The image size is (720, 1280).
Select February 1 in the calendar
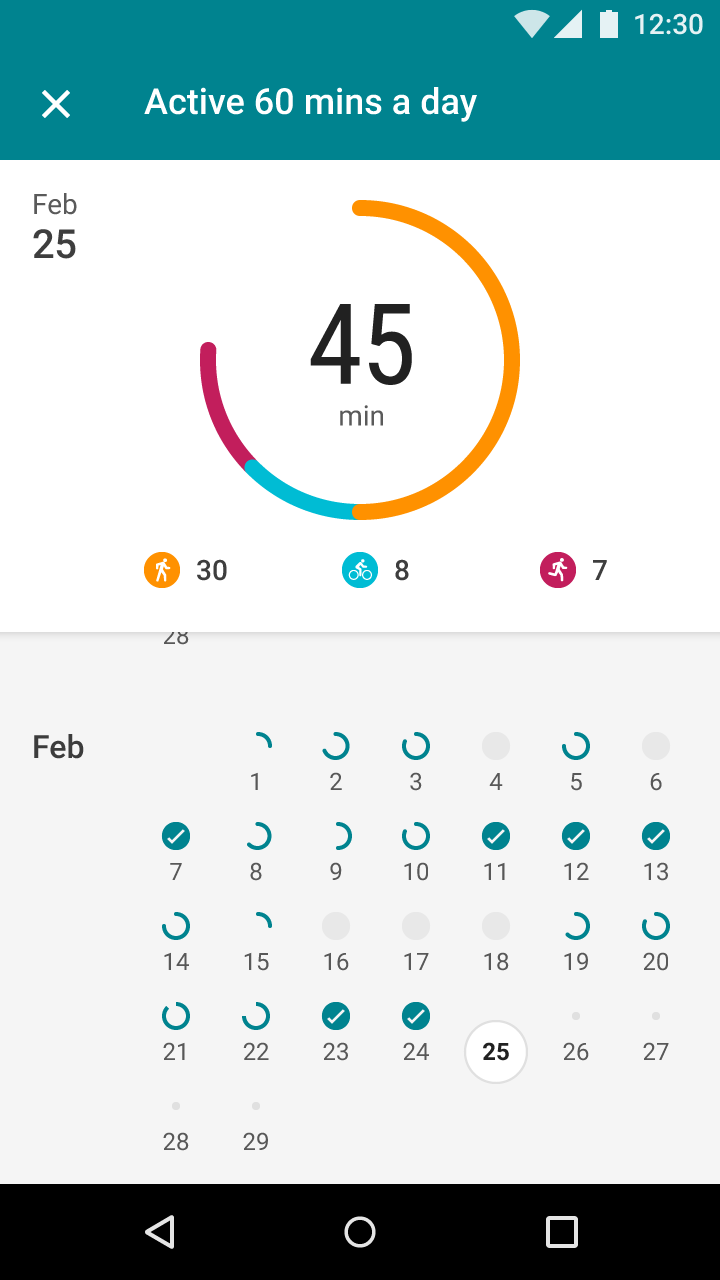256,762
